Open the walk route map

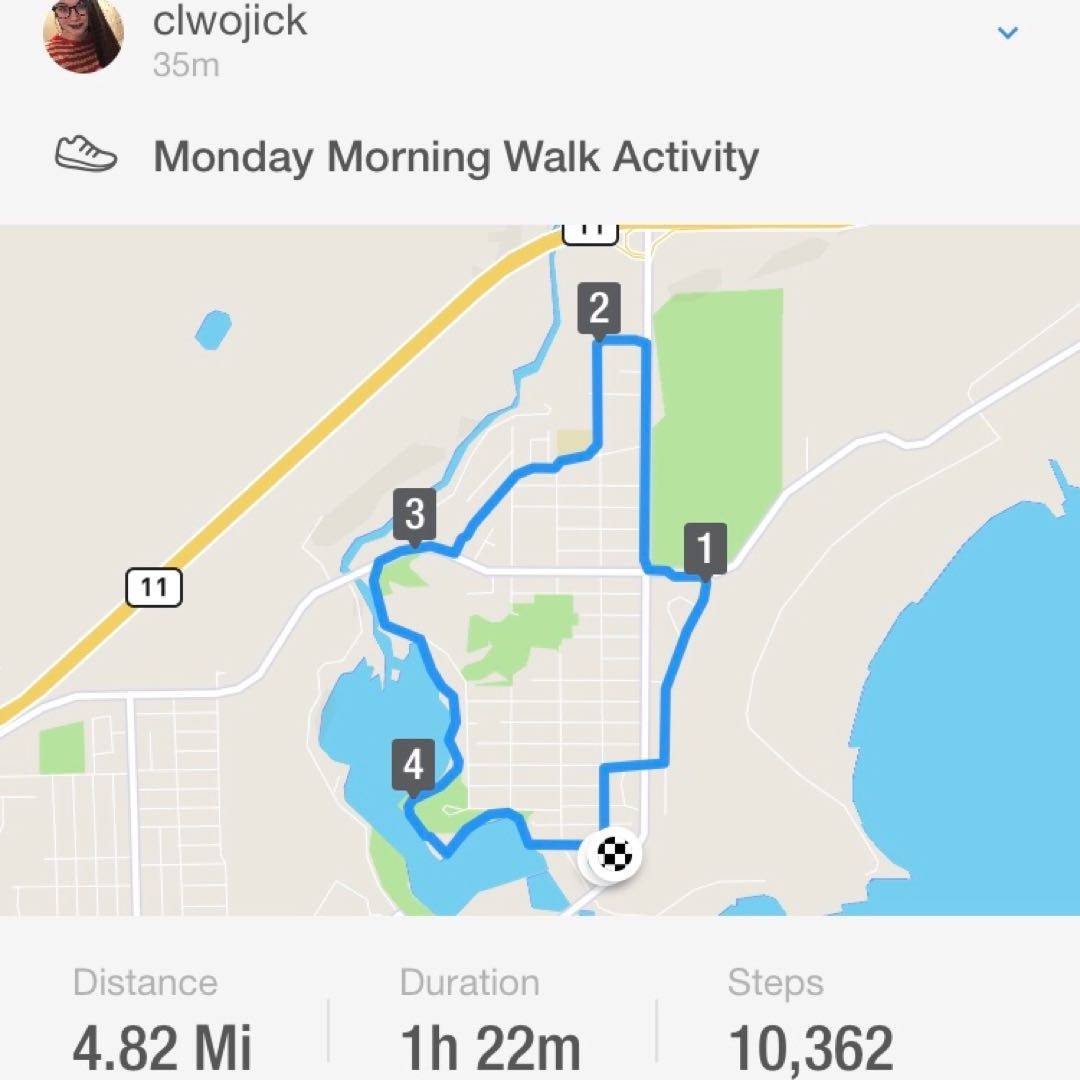pos(540,570)
